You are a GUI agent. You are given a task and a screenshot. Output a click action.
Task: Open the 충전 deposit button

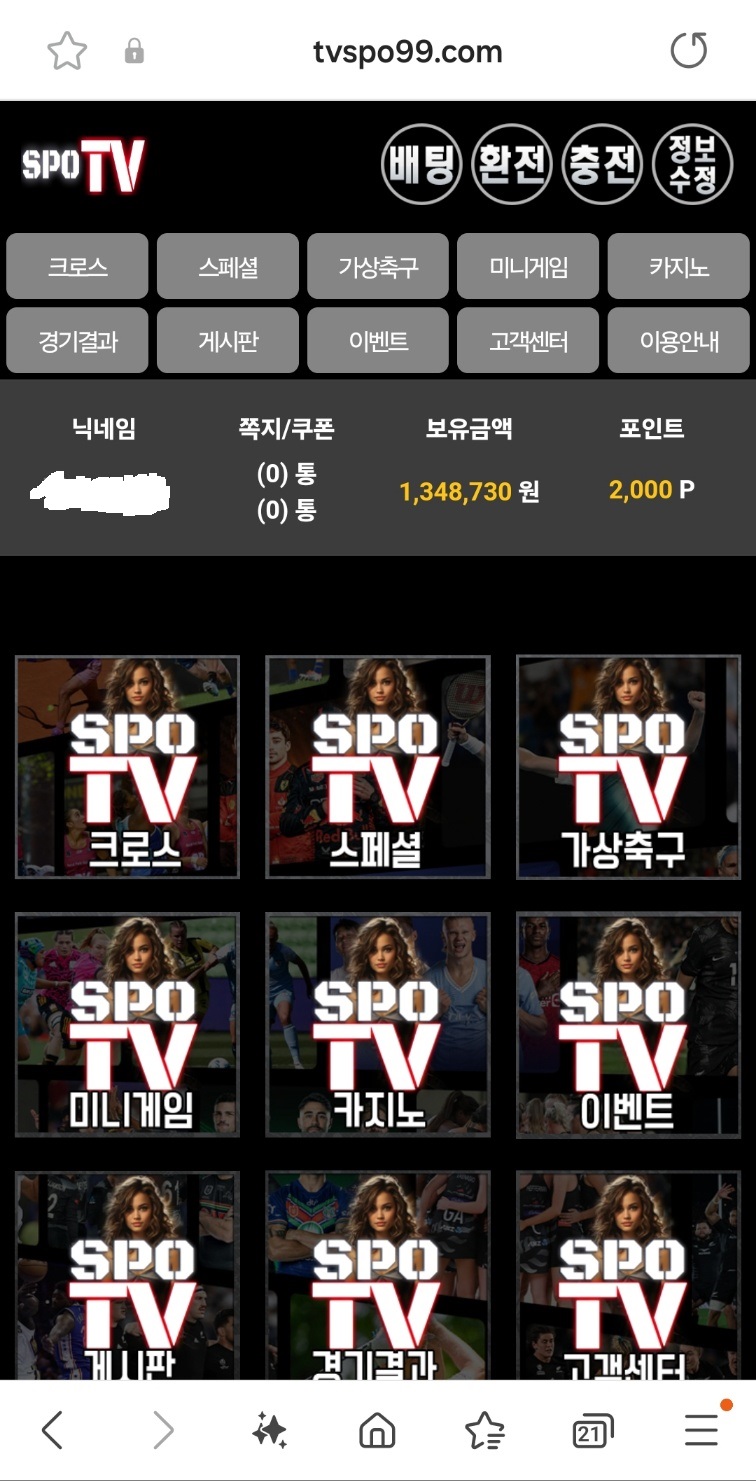click(601, 164)
